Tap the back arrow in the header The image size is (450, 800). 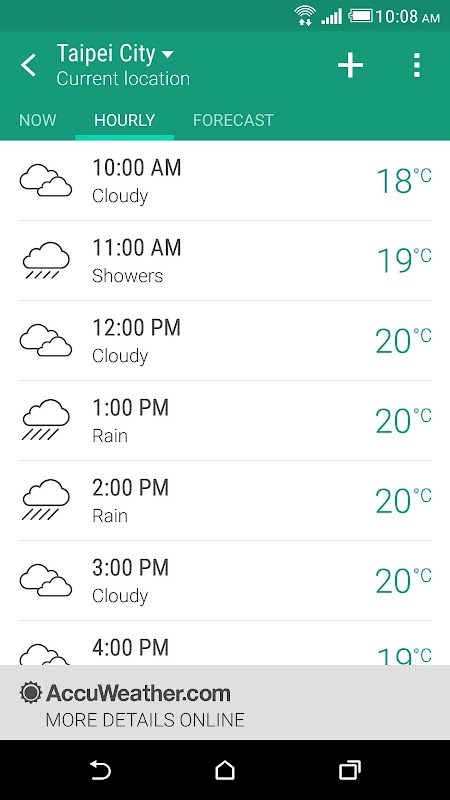coord(29,65)
